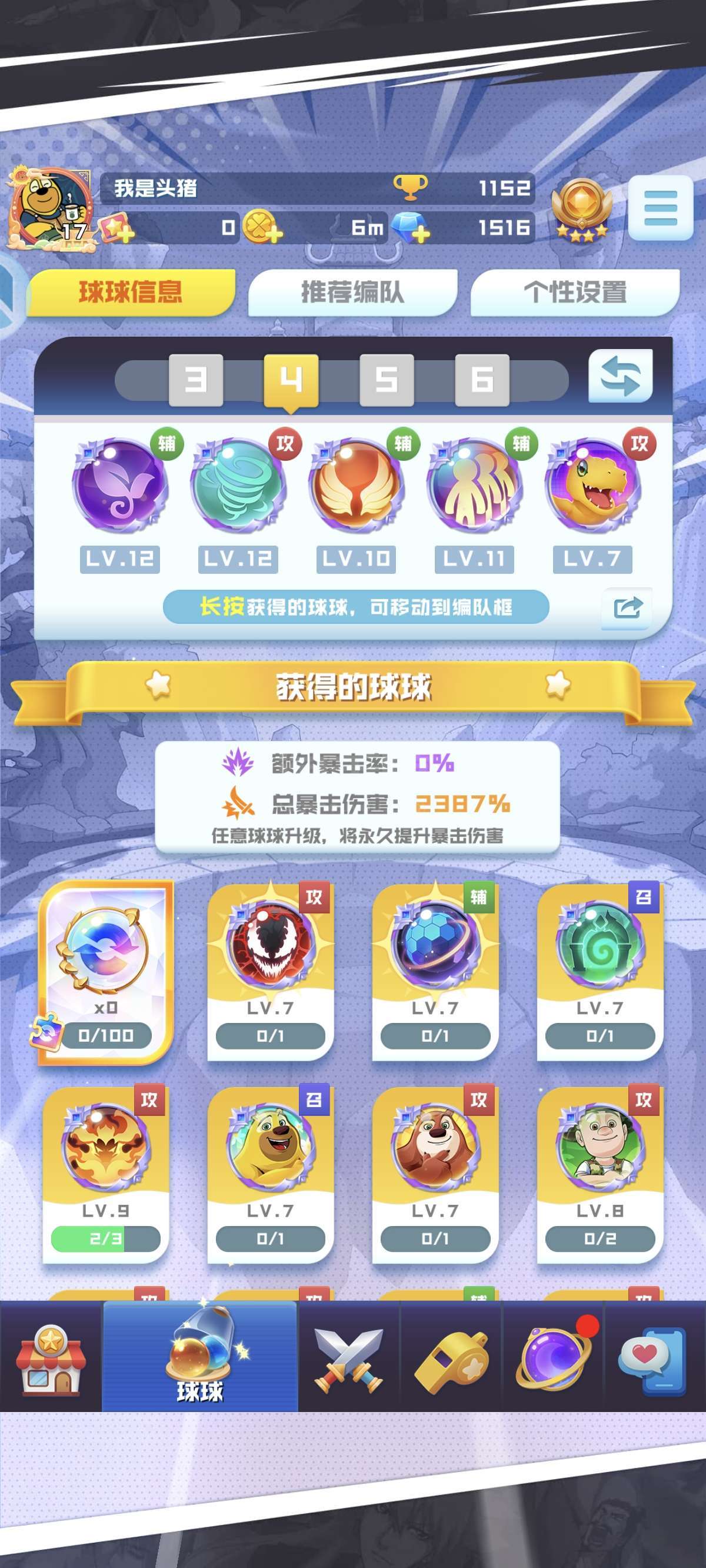Image resolution: width=706 pixels, height=1568 pixels.
Task: Select team slot 6
Action: pyautogui.click(x=482, y=380)
